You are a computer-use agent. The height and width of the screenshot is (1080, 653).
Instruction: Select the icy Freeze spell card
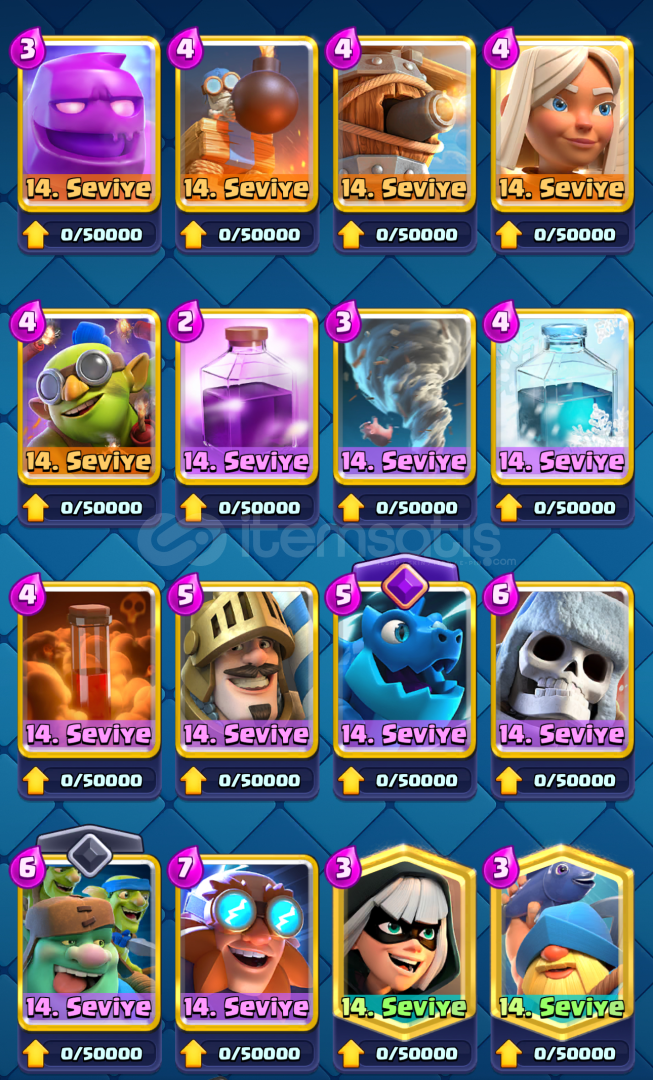point(562,397)
